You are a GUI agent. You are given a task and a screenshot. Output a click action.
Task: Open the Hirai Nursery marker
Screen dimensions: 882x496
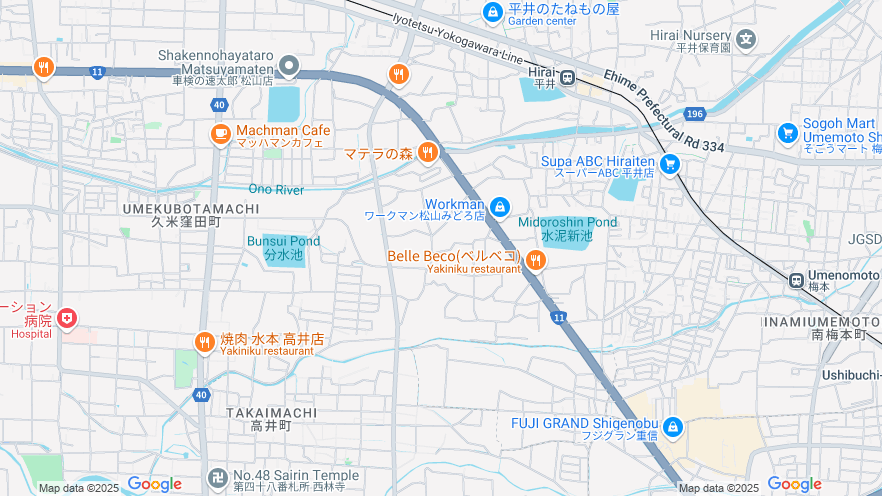pos(746,40)
